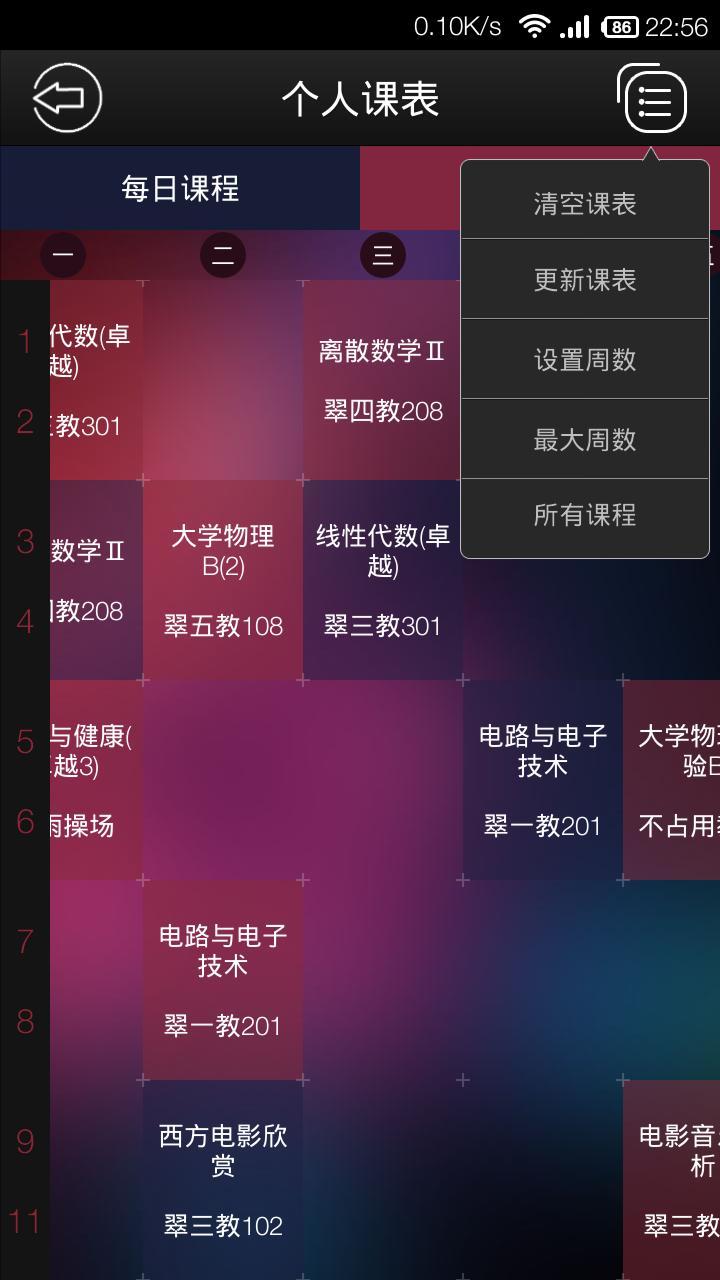This screenshot has height=1280, width=720.
Task: Go back using the arrow icon
Action: tap(67, 98)
